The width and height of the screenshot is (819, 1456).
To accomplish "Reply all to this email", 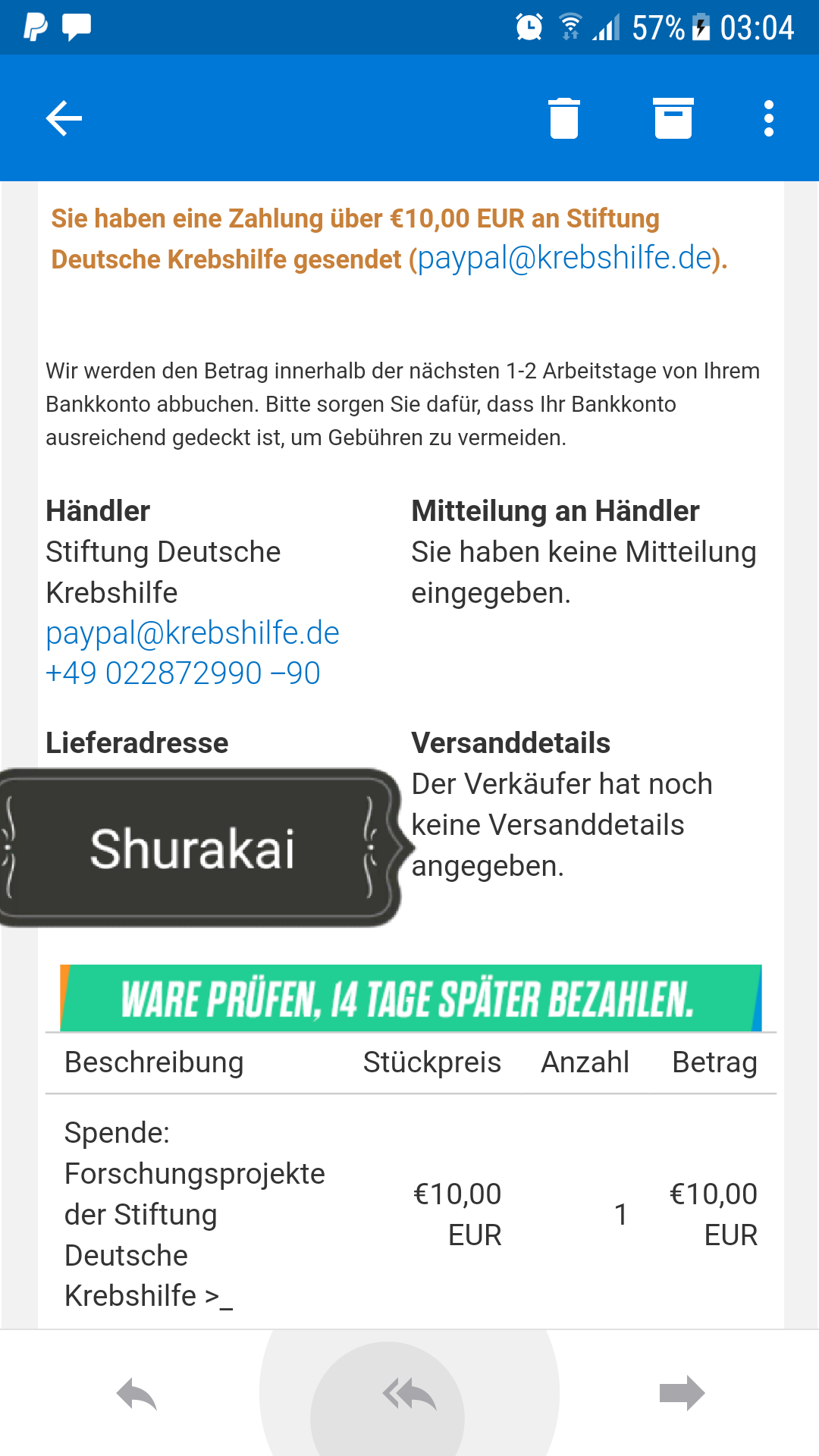I will tap(409, 1394).
